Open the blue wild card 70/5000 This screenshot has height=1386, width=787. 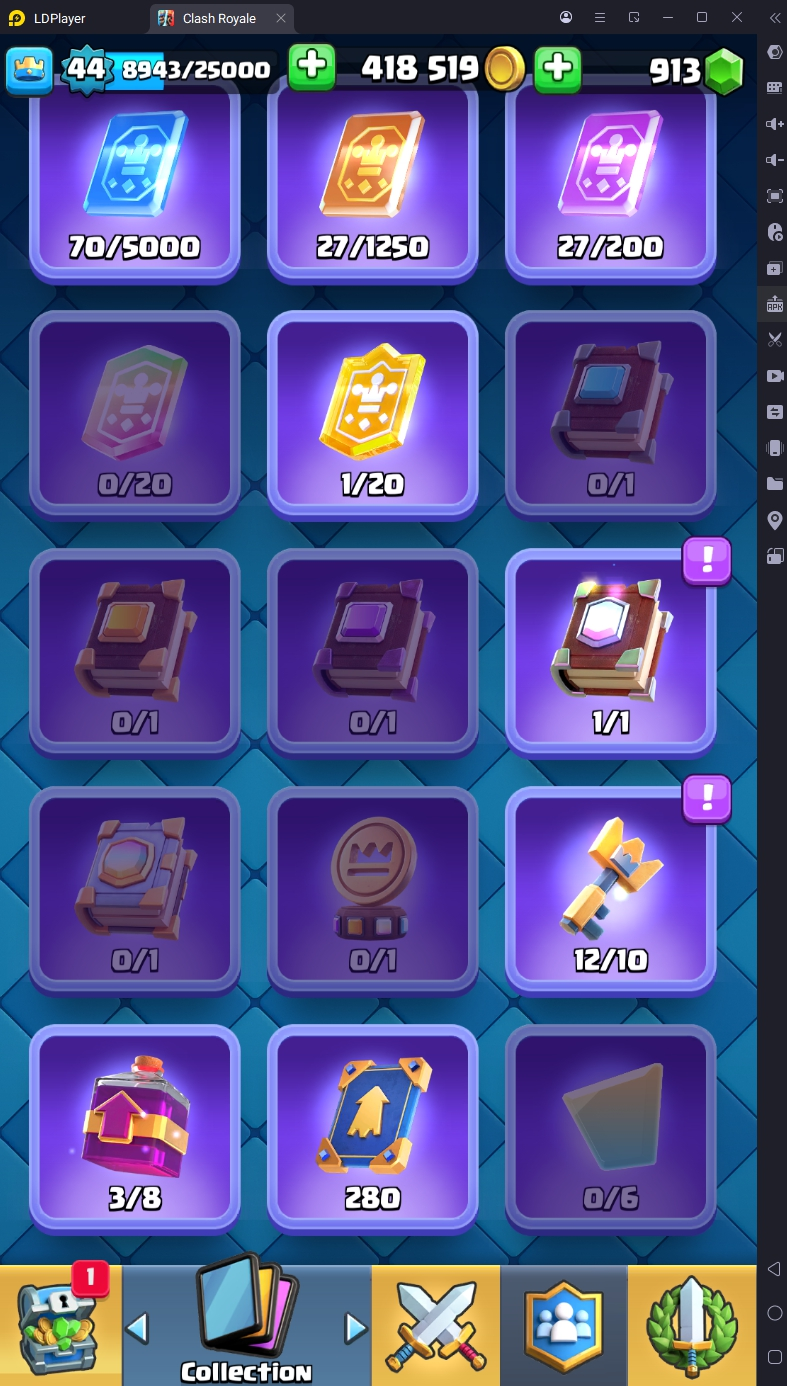tap(134, 180)
